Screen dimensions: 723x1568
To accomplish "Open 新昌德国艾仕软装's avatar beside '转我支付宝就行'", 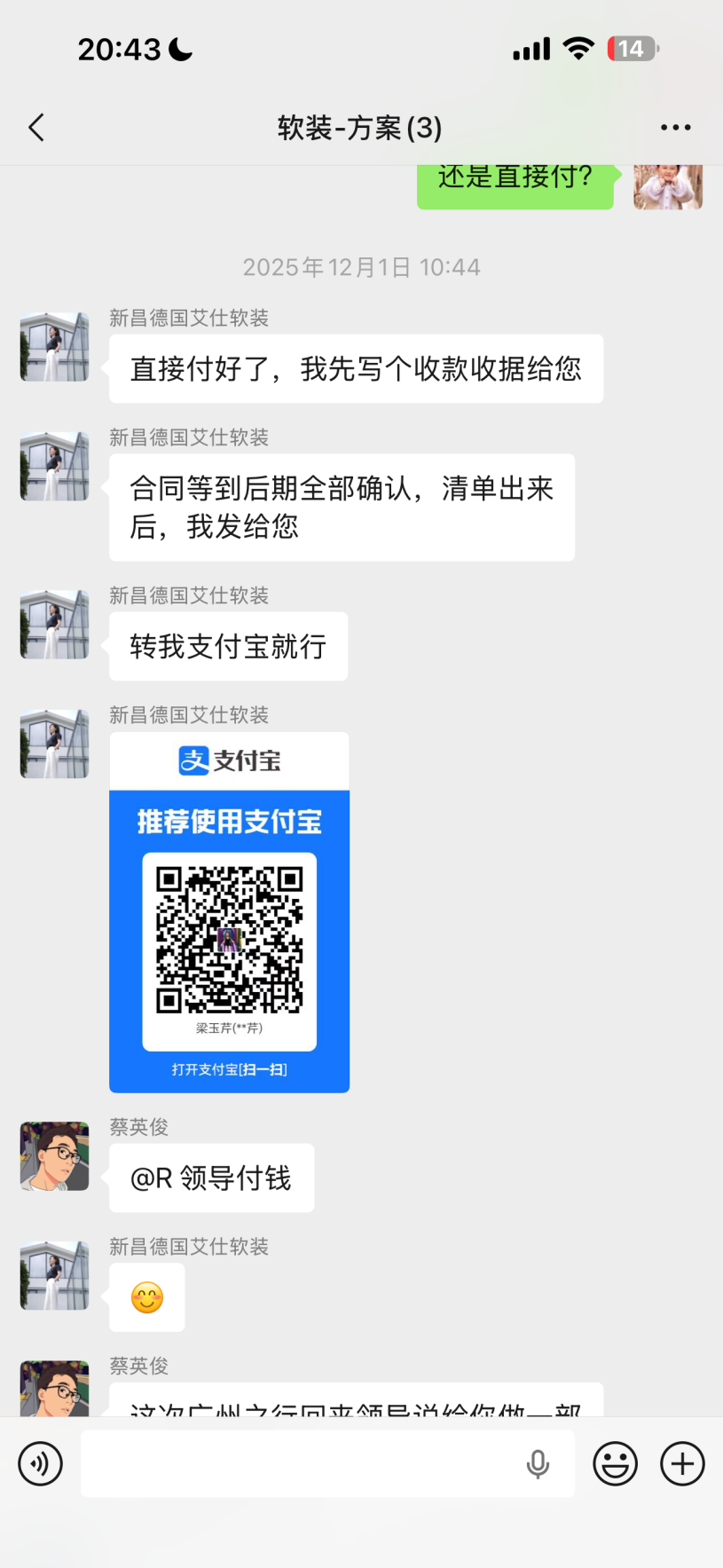I will [x=55, y=624].
